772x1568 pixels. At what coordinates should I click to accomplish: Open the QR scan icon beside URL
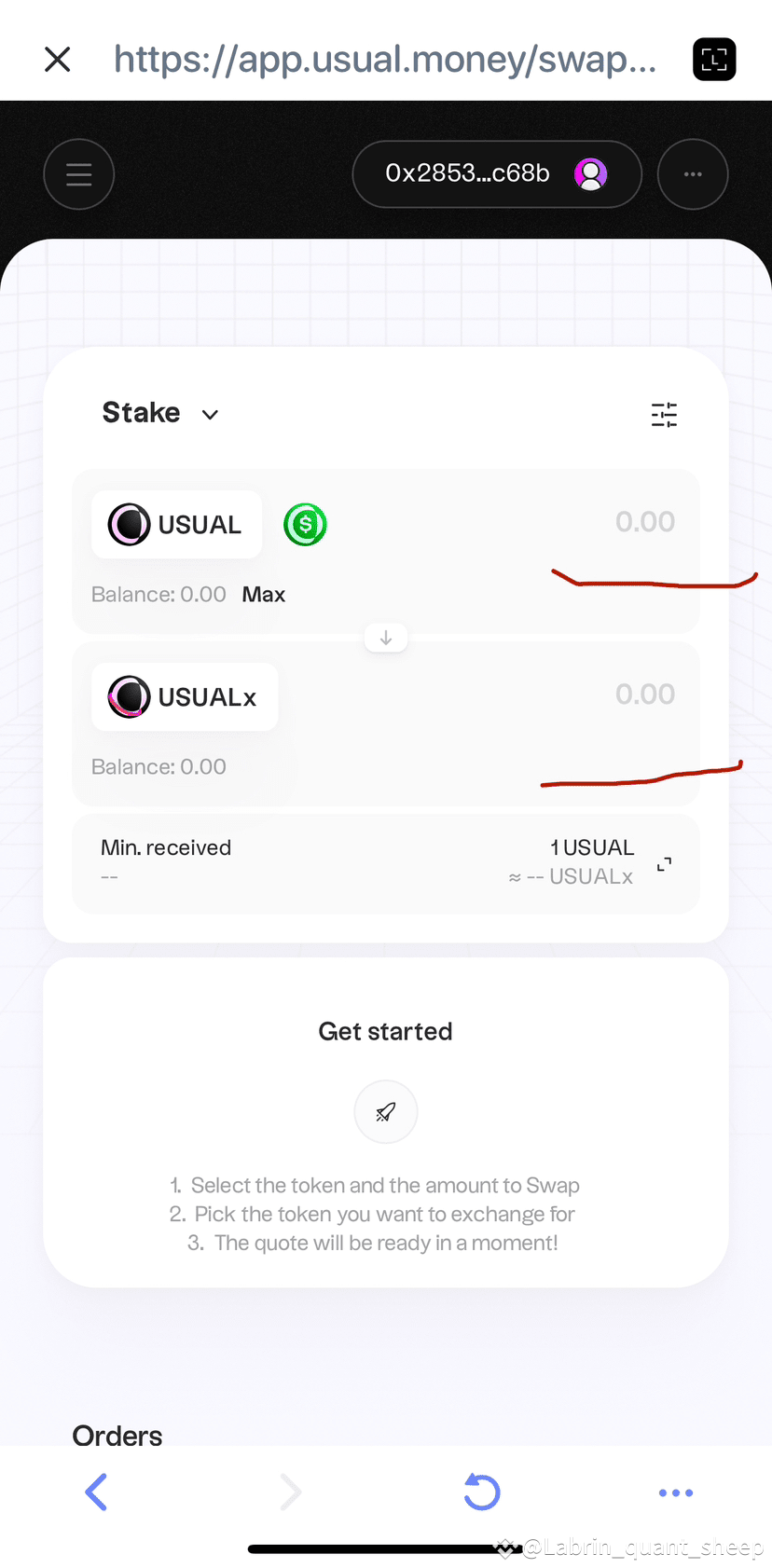click(x=714, y=60)
